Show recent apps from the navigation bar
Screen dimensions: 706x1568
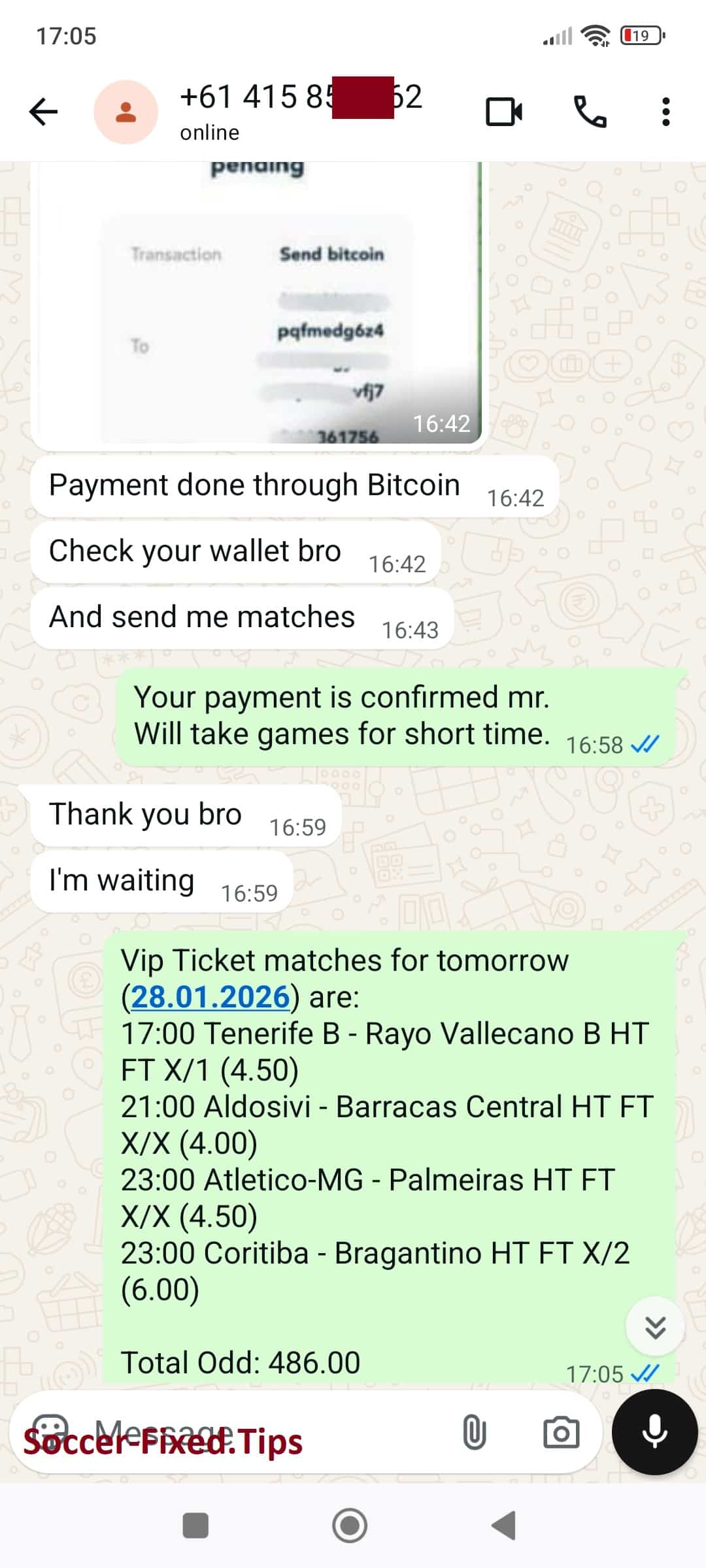pos(195,1526)
